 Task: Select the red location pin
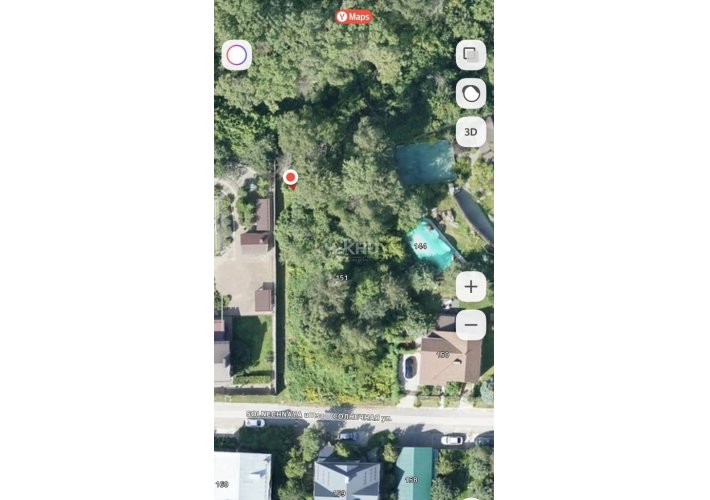point(291,179)
